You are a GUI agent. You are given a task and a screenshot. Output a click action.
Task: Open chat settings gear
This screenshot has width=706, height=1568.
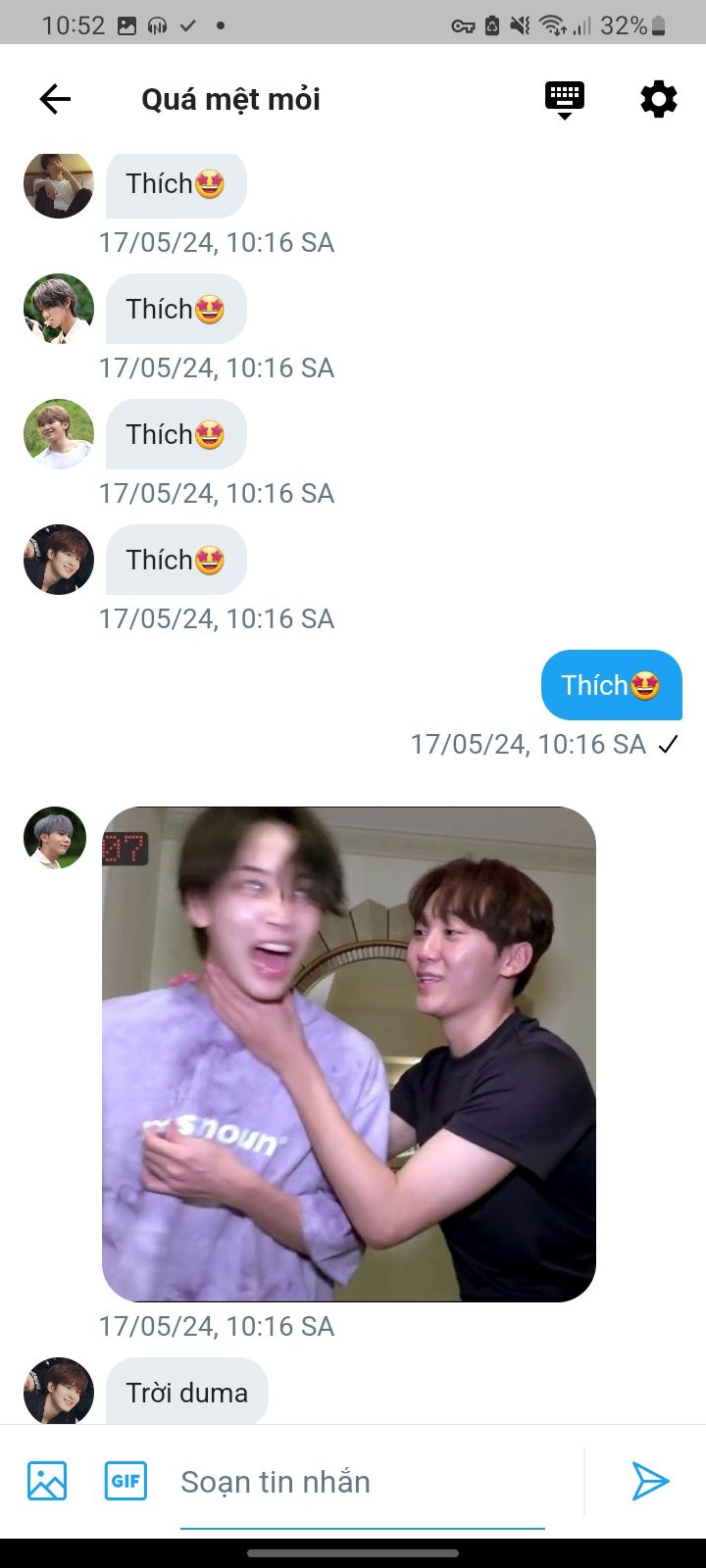658,99
